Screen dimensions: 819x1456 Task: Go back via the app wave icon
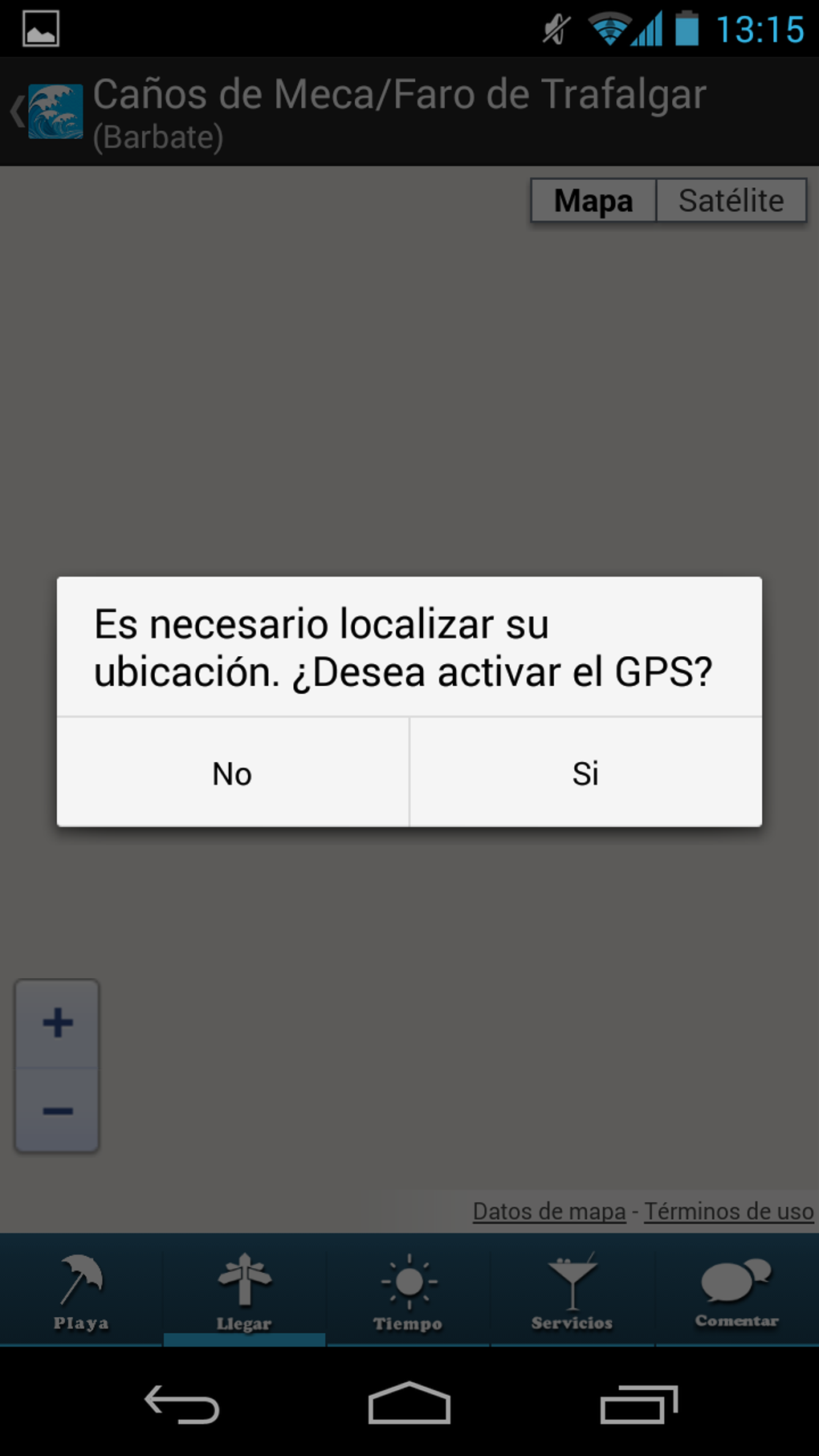tap(53, 112)
